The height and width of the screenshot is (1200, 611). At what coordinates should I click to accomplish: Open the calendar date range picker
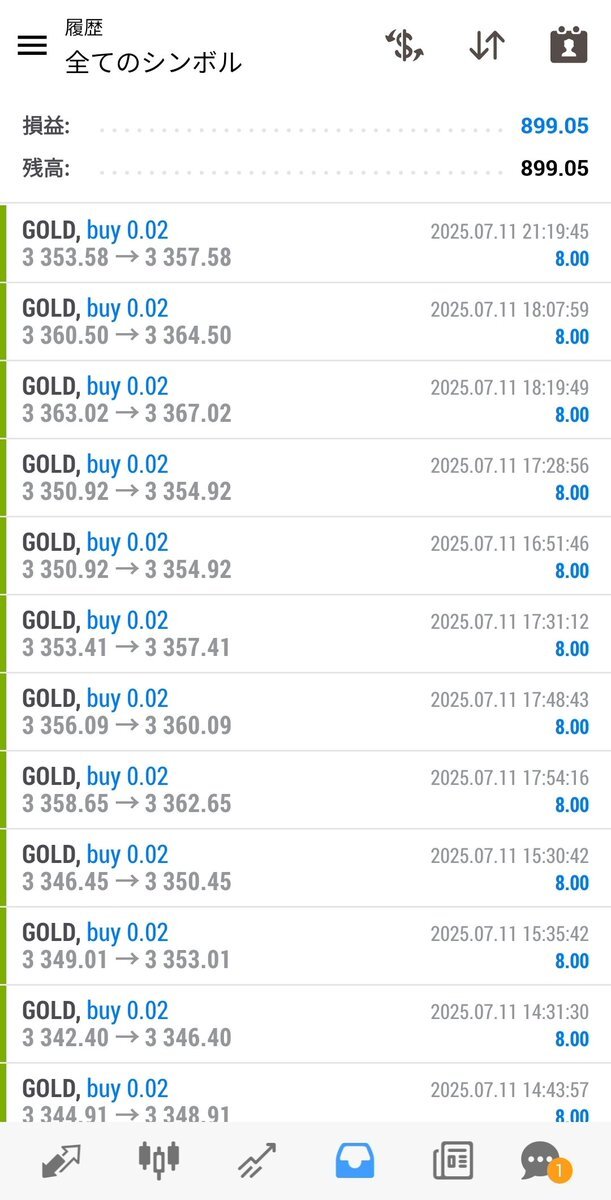(x=568, y=46)
